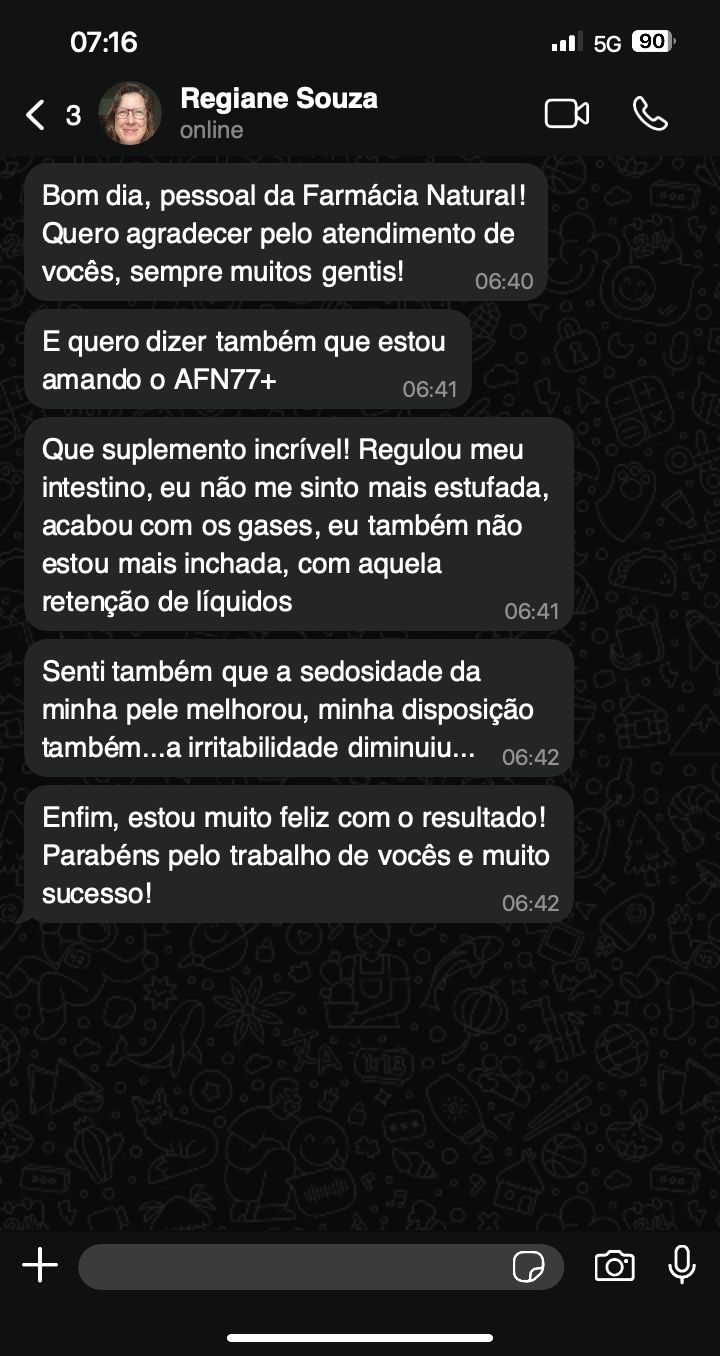Tap the message input field
Screen dimensions: 720x1356
290,1267
